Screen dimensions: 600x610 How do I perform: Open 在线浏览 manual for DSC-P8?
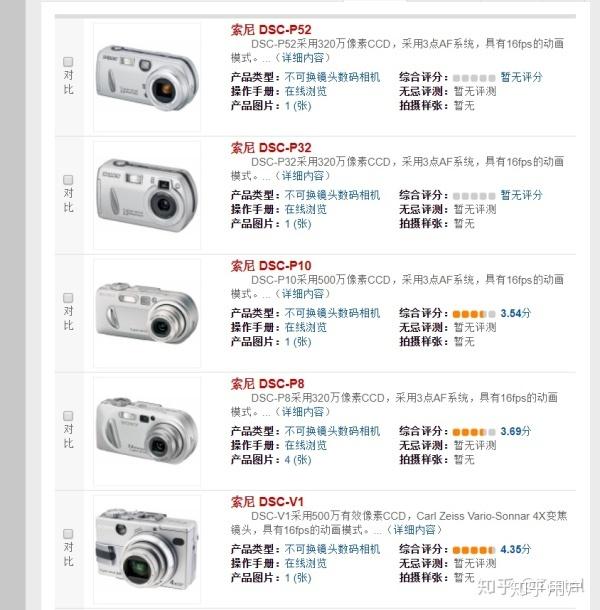click(305, 445)
